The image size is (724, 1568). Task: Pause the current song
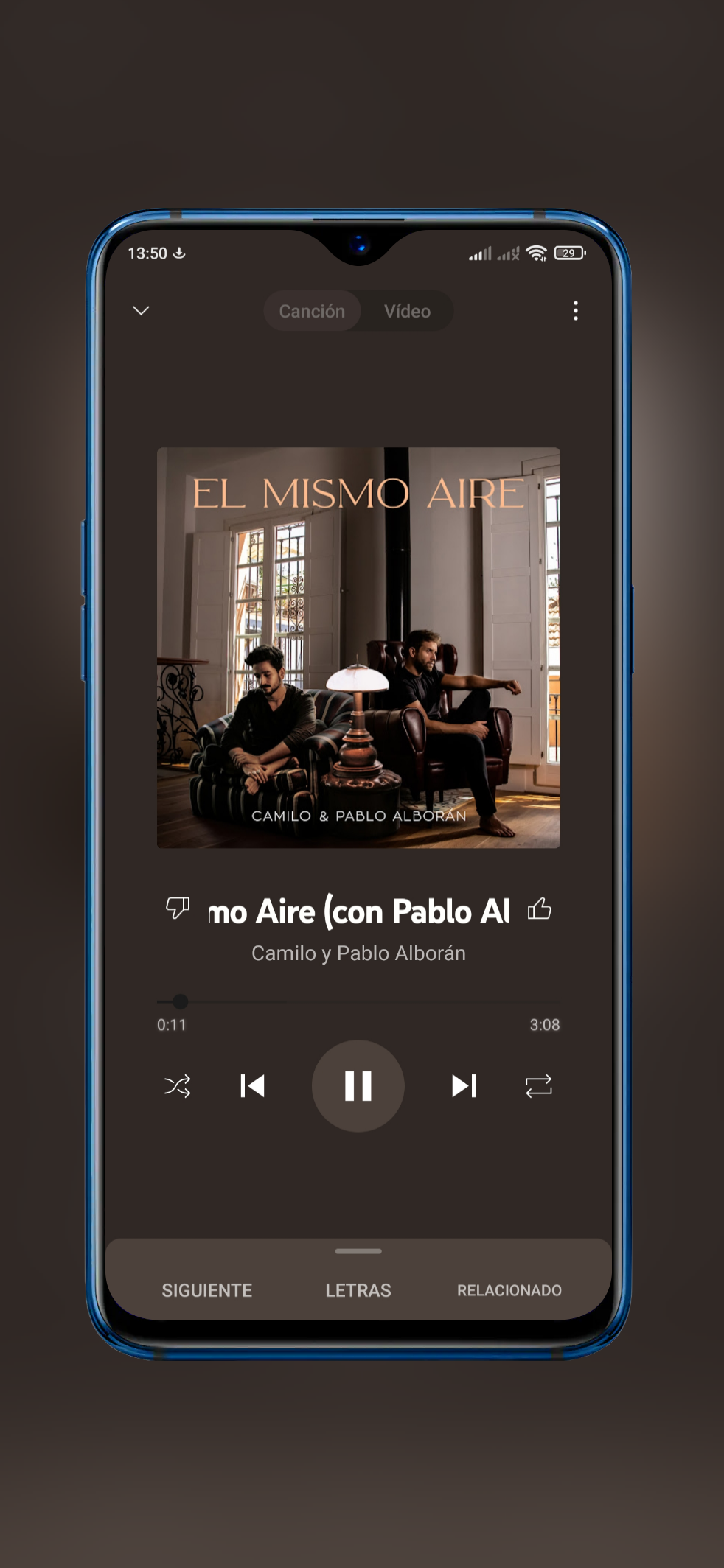click(x=358, y=1086)
